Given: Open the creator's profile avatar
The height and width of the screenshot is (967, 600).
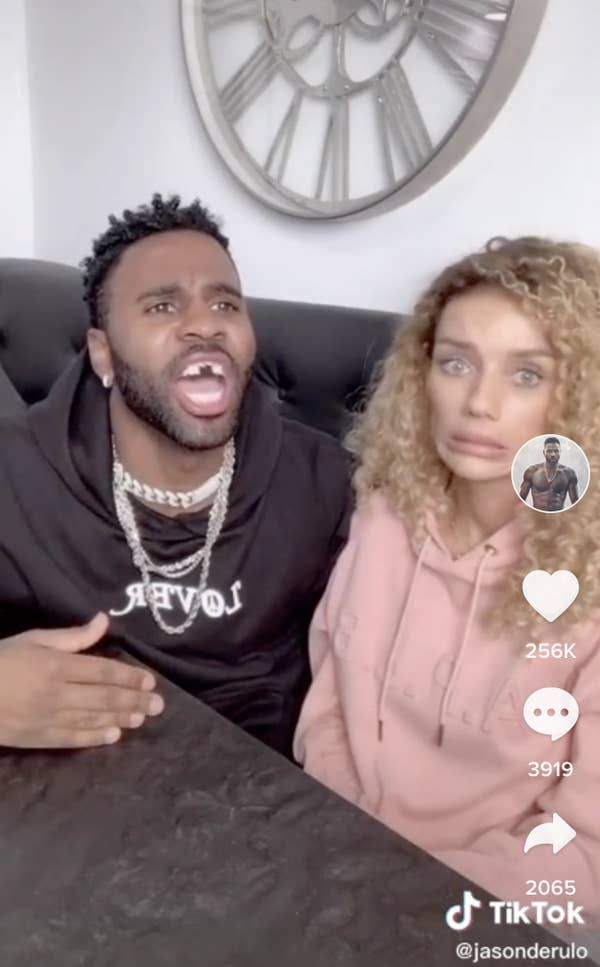Looking at the screenshot, I should coord(550,474).
